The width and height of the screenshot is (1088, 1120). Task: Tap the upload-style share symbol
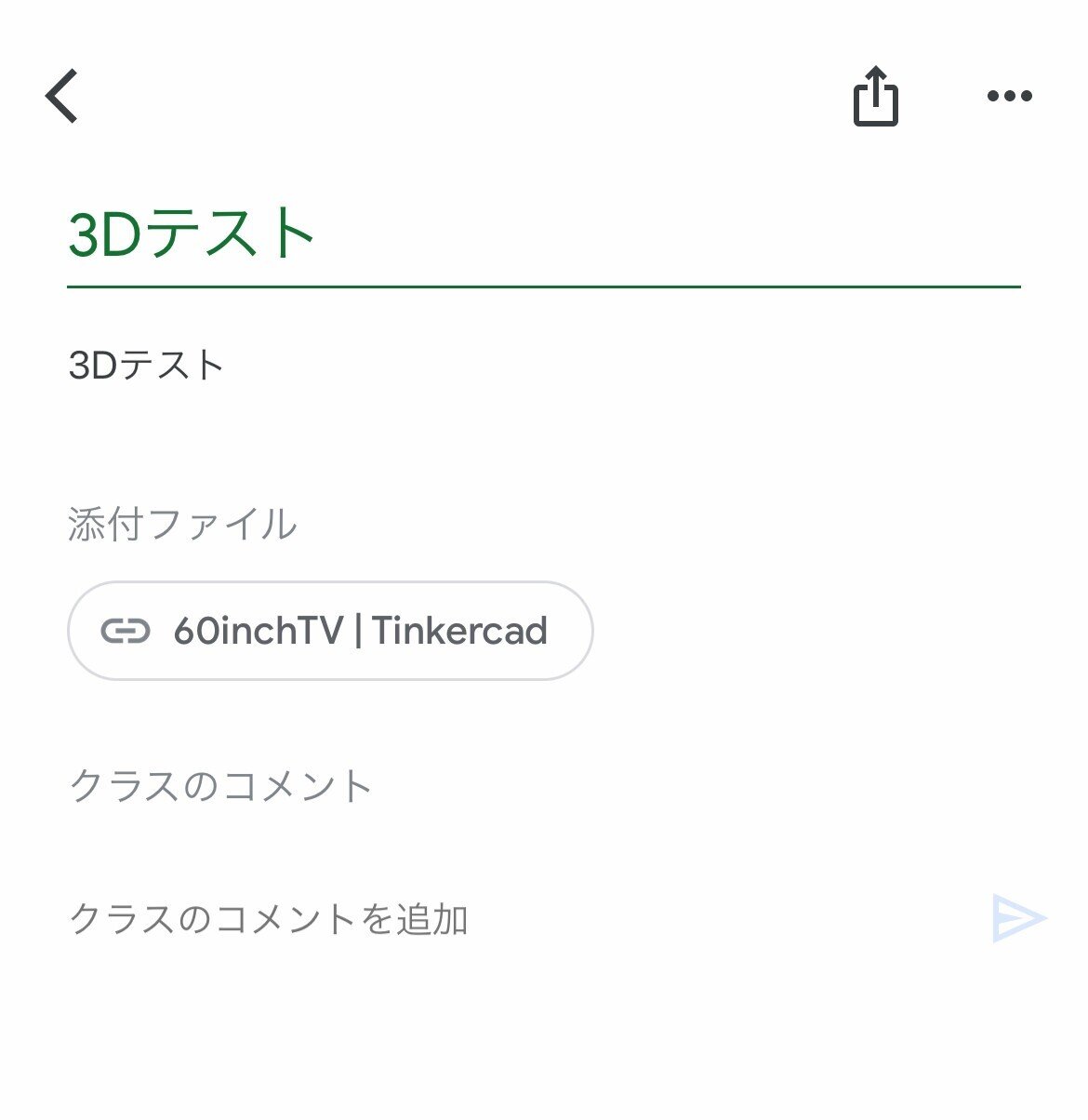pos(875,96)
